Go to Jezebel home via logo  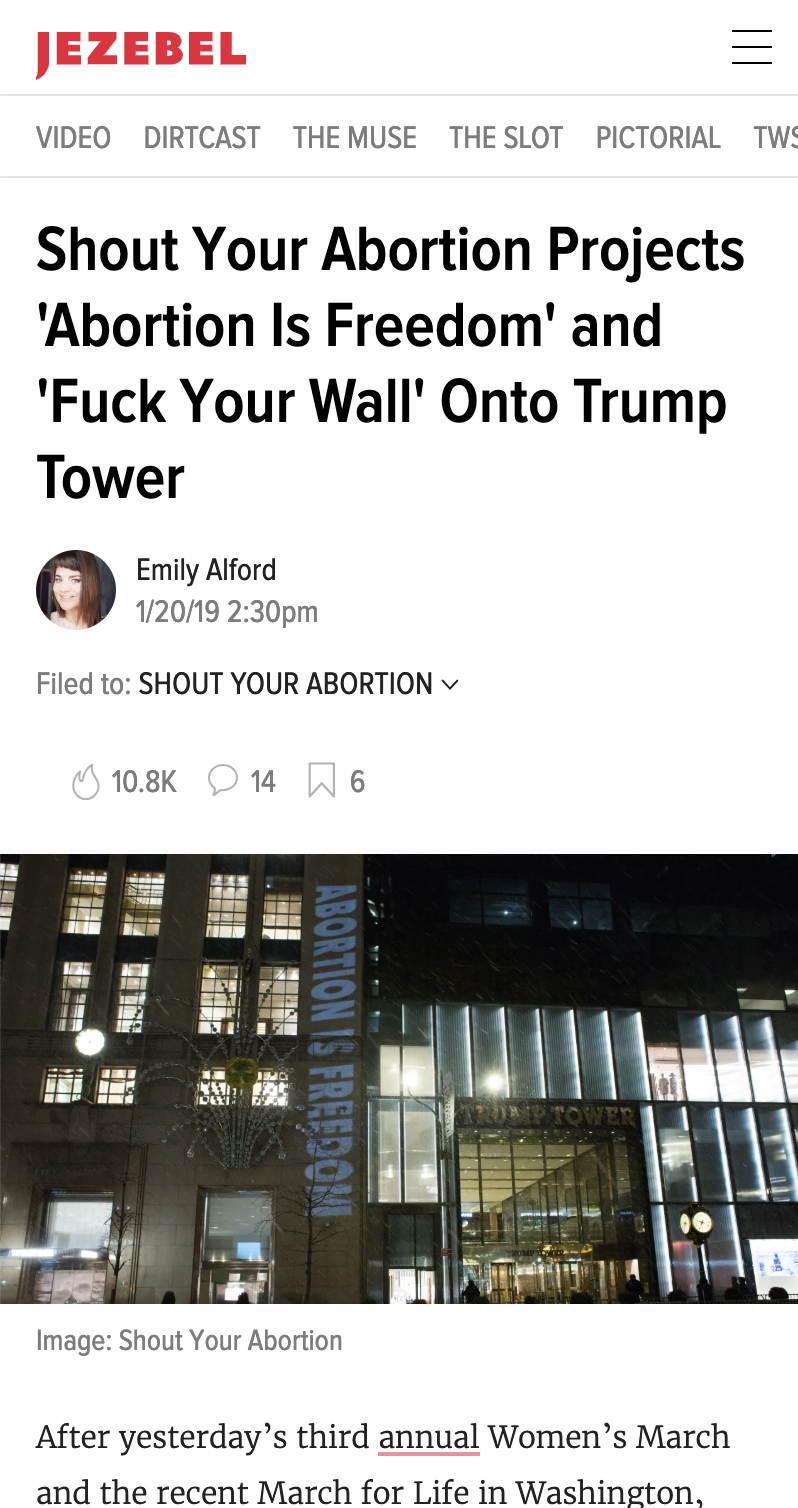coord(141,53)
